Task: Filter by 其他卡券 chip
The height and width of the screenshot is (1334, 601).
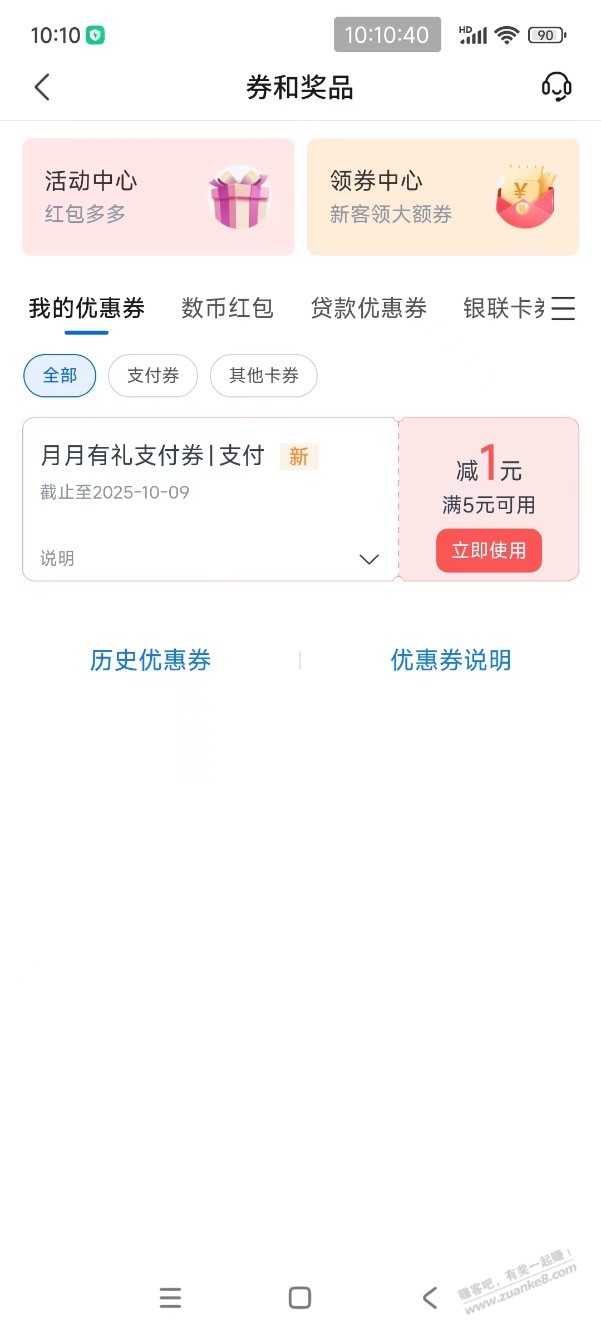Action: pyautogui.click(x=263, y=376)
